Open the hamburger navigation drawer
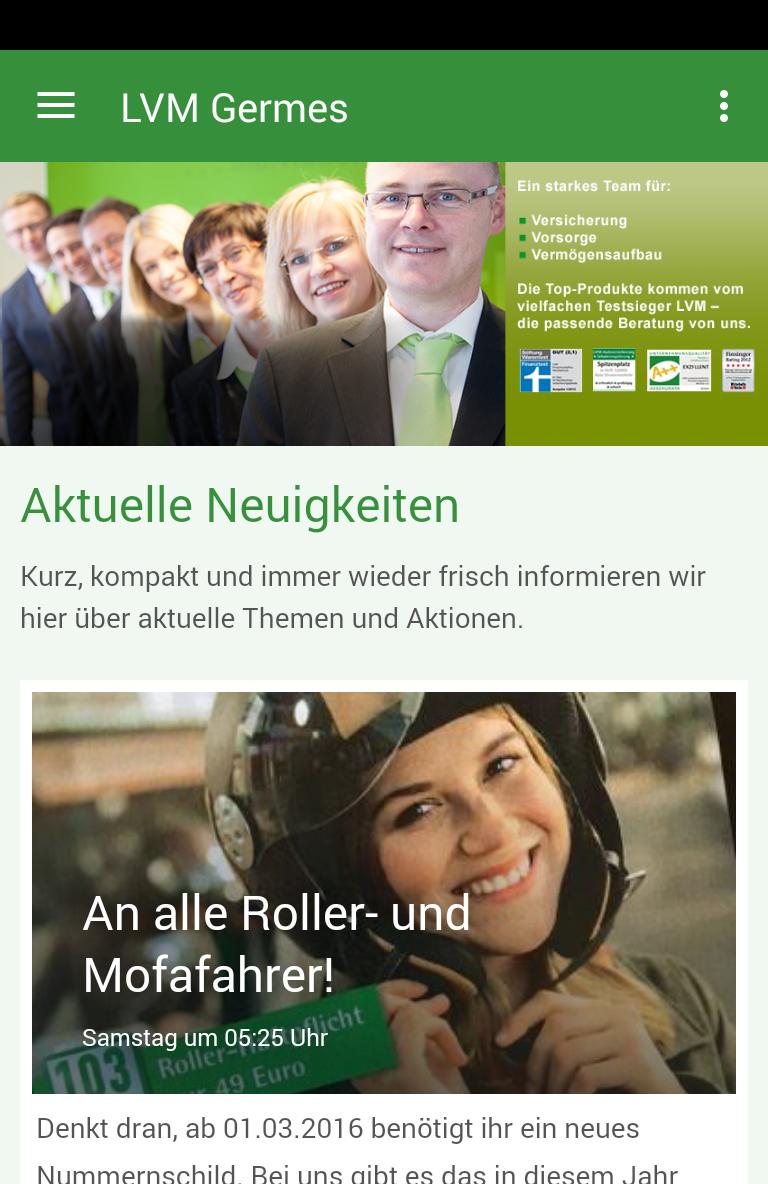This screenshot has height=1184, width=768. tap(56, 106)
